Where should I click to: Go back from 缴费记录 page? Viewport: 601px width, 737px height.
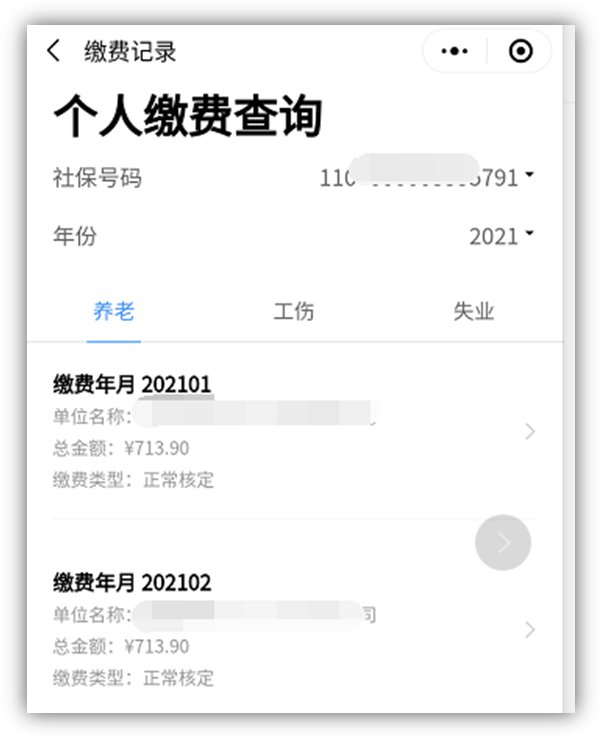click(x=54, y=51)
